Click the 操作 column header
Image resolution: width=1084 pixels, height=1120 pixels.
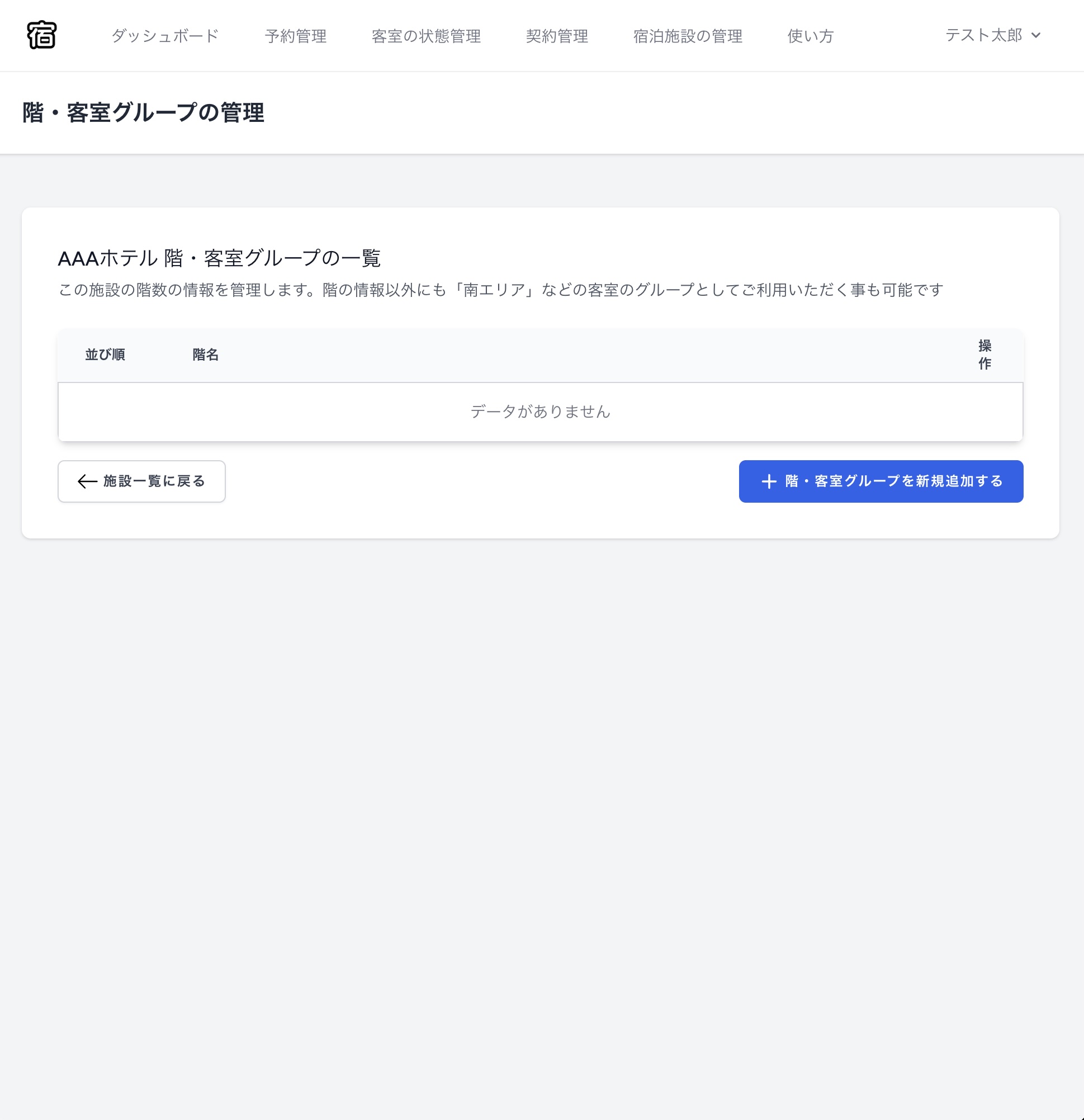[984, 355]
